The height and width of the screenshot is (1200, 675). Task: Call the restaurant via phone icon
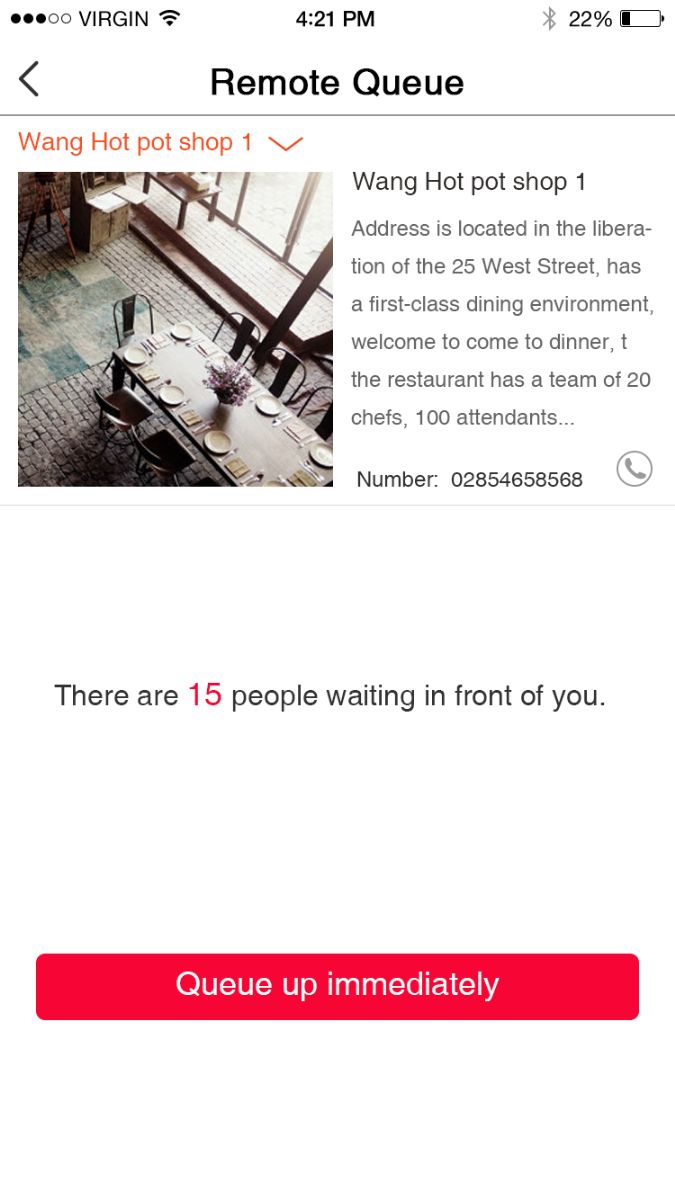click(634, 469)
